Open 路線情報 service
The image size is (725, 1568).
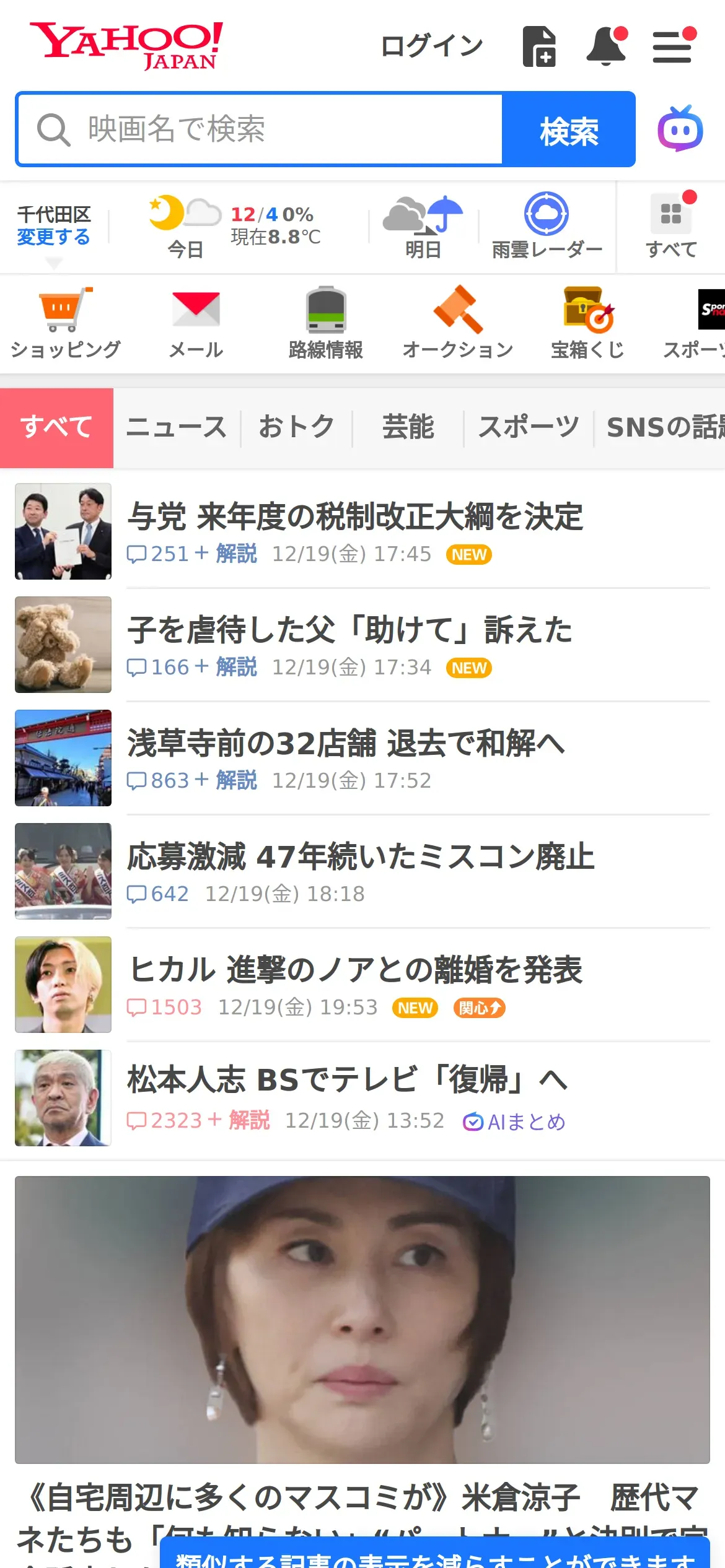click(x=326, y=323)
